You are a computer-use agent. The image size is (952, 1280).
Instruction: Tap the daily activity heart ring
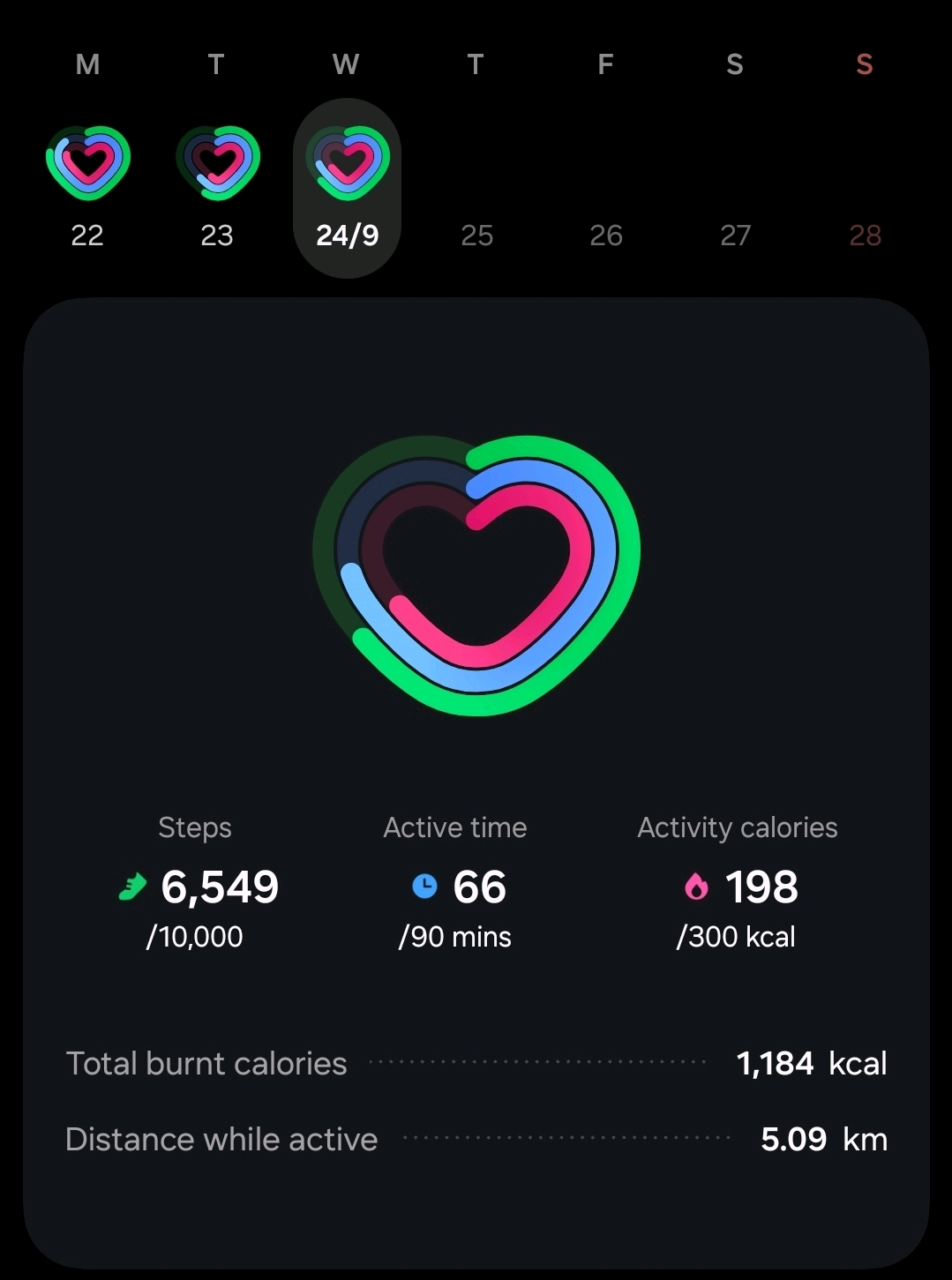(x=476, y=575)
